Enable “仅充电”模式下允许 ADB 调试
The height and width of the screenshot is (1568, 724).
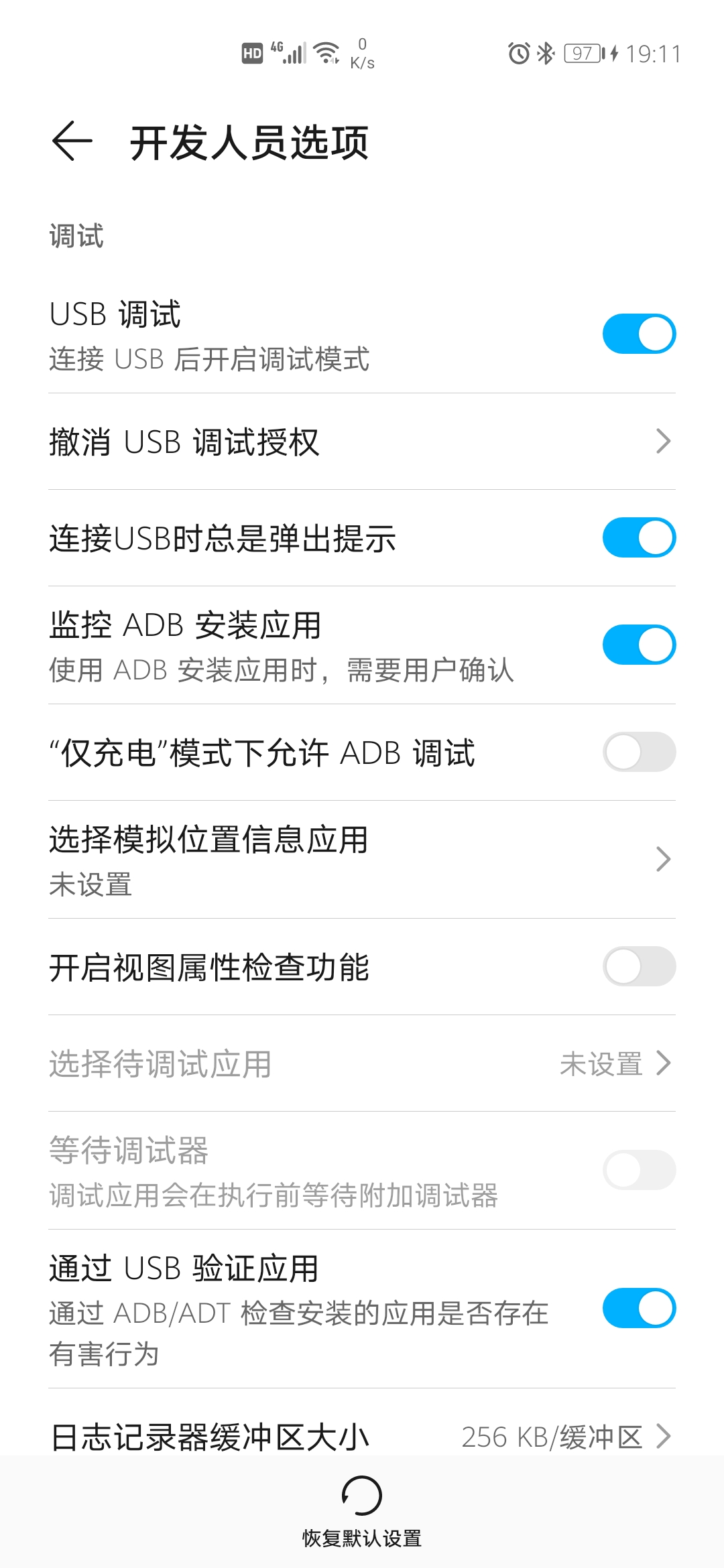pyautogui.click(x=638, y=752)
